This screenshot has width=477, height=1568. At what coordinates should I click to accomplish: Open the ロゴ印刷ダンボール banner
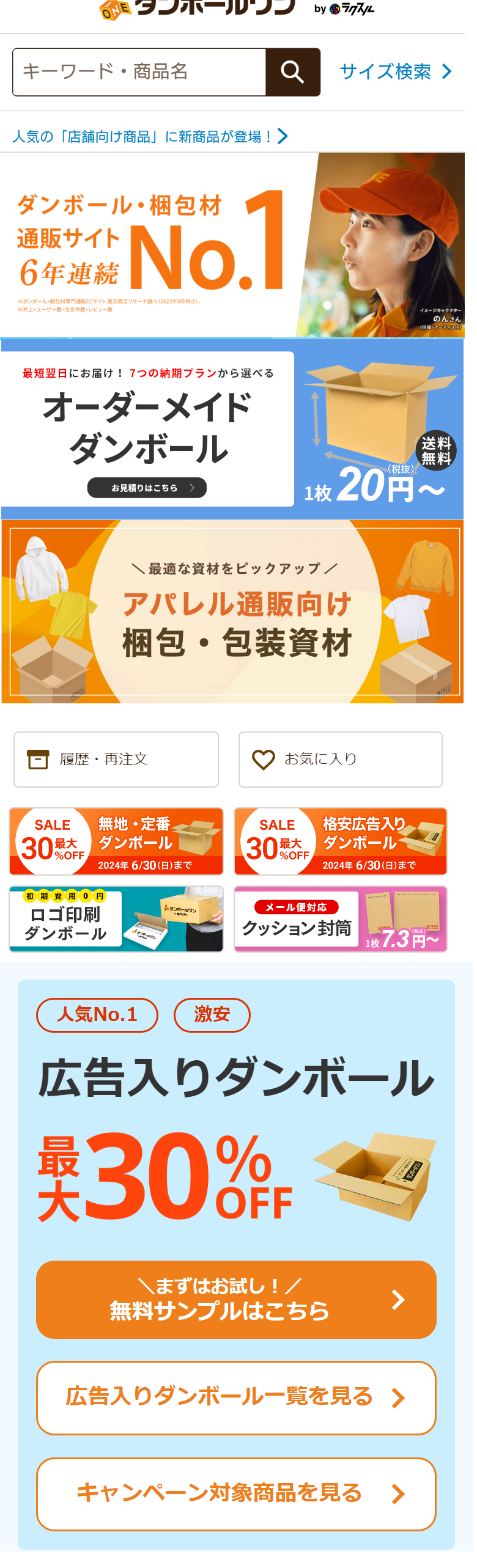coord(116,919)
